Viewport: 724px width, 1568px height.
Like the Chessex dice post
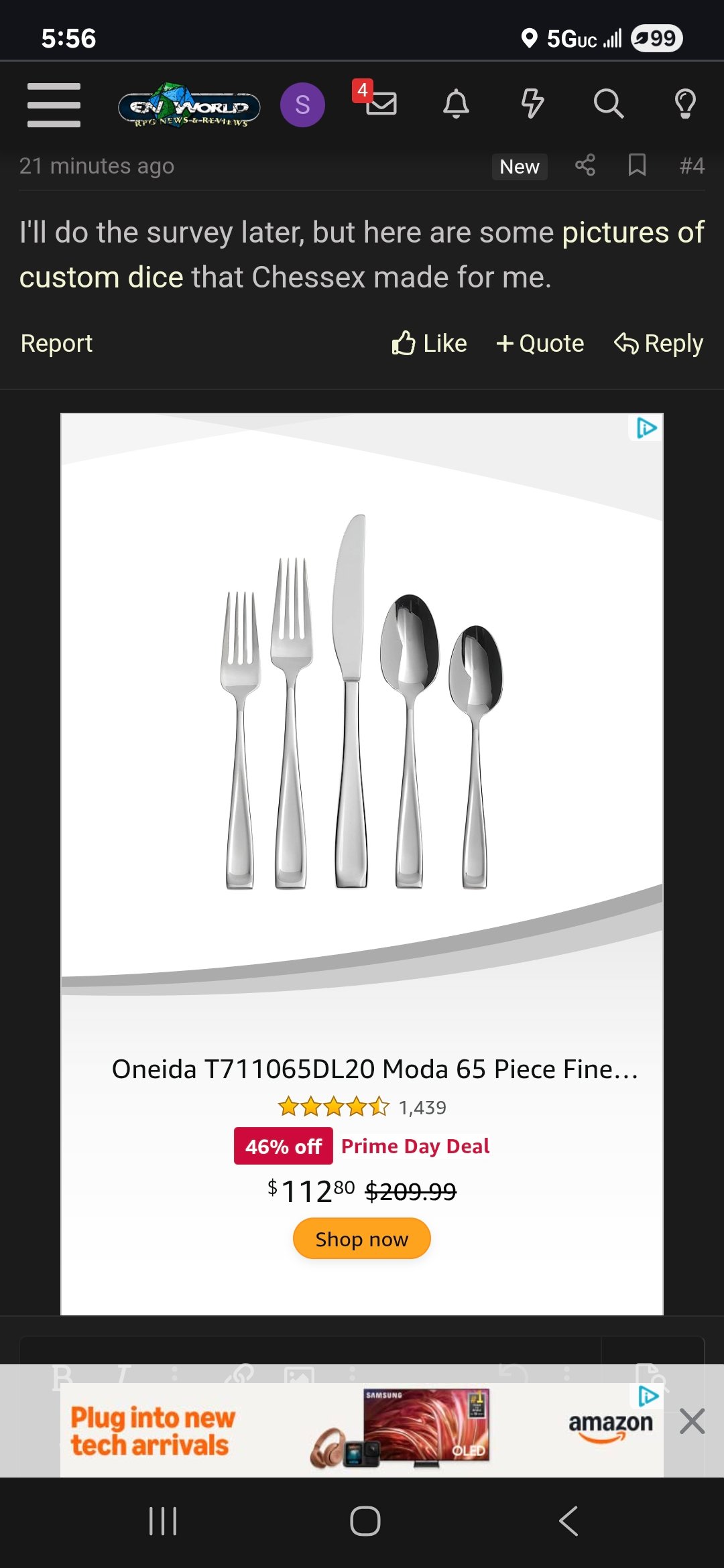[429, 344]
